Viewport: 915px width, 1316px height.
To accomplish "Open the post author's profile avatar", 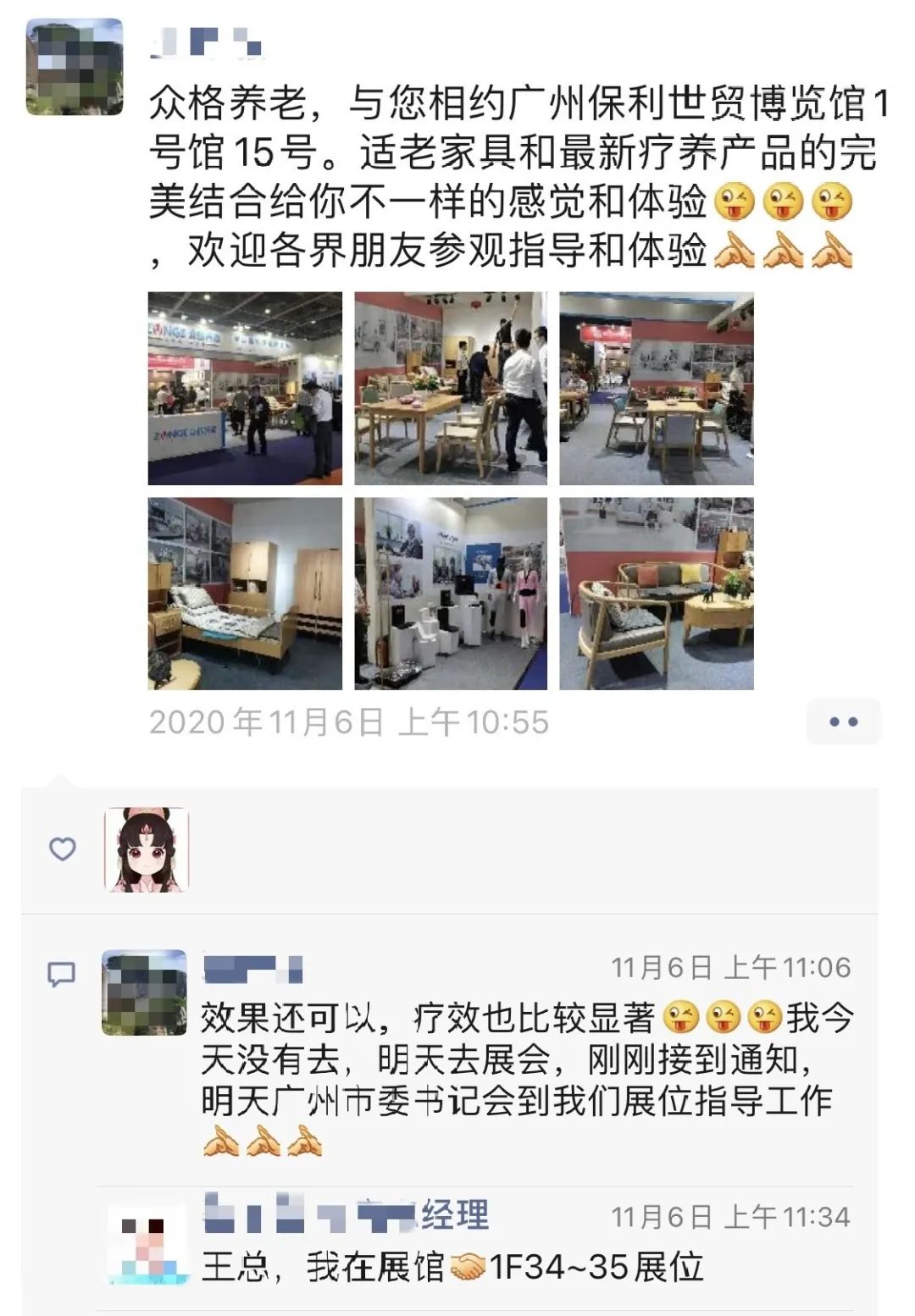I will (75, 66).
